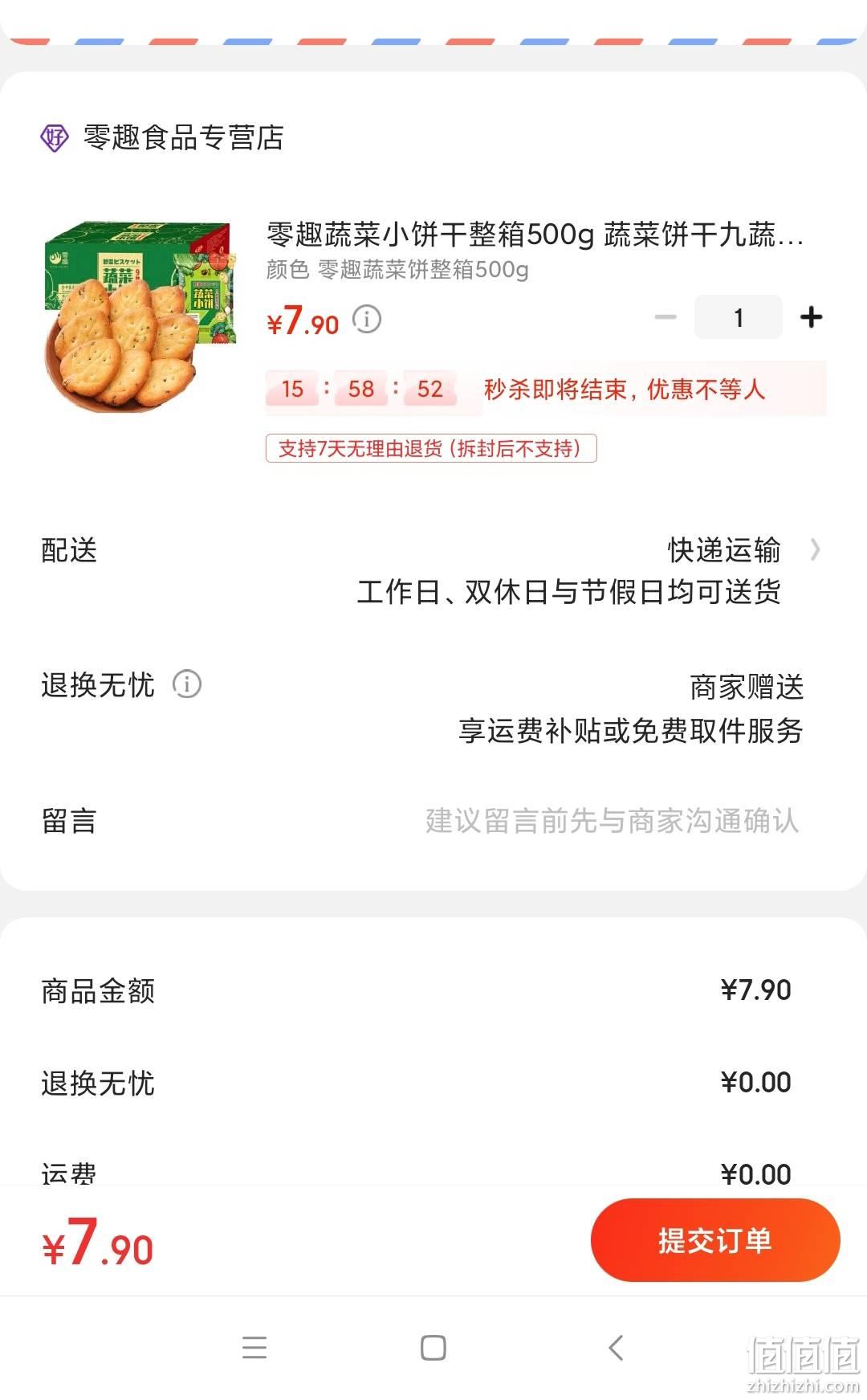
Task: Tap the system home button
Action: [433, 1347]
